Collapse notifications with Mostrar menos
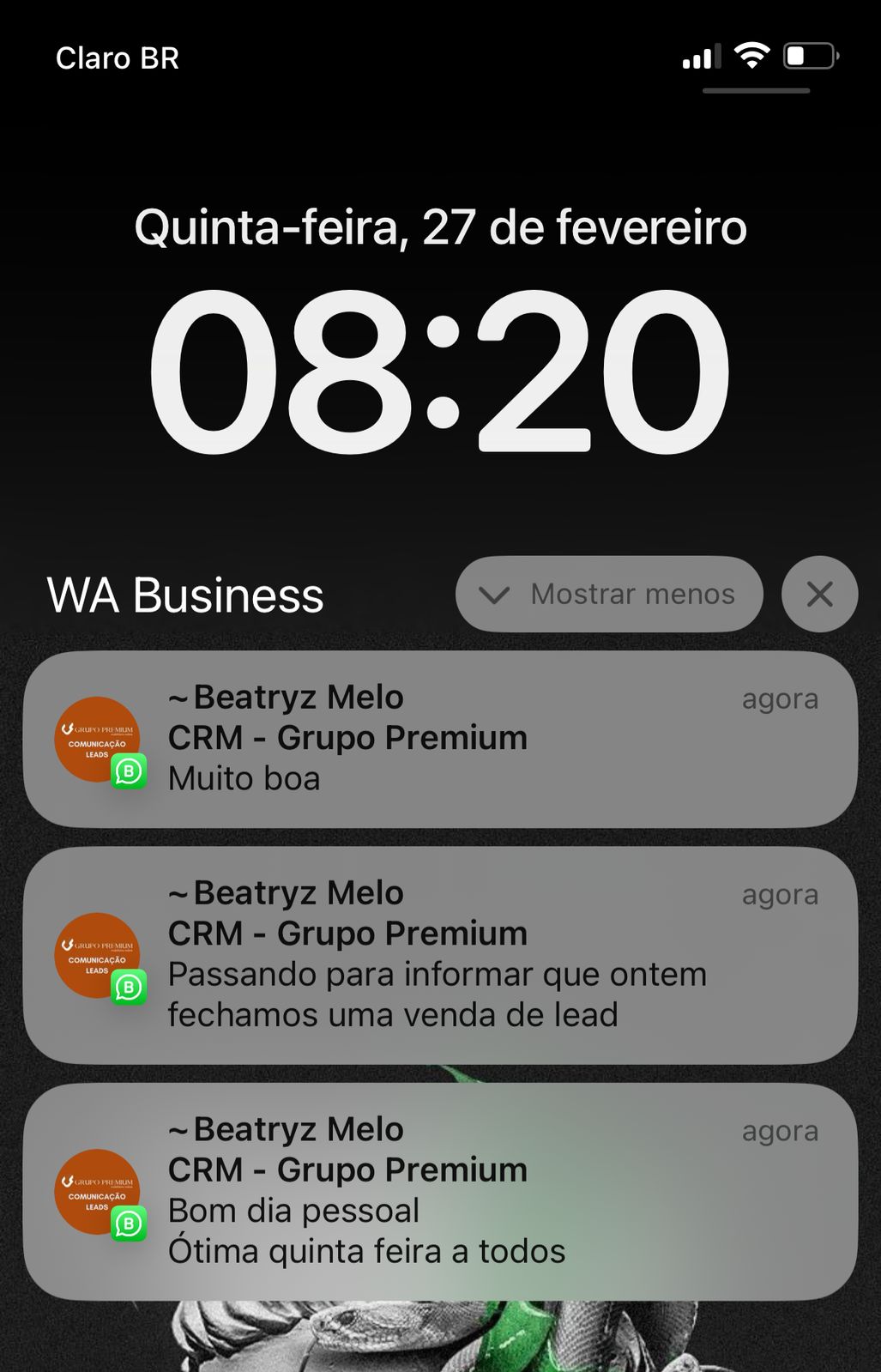The width and height of the screenshot is (881, 1372). coord(609,594)
